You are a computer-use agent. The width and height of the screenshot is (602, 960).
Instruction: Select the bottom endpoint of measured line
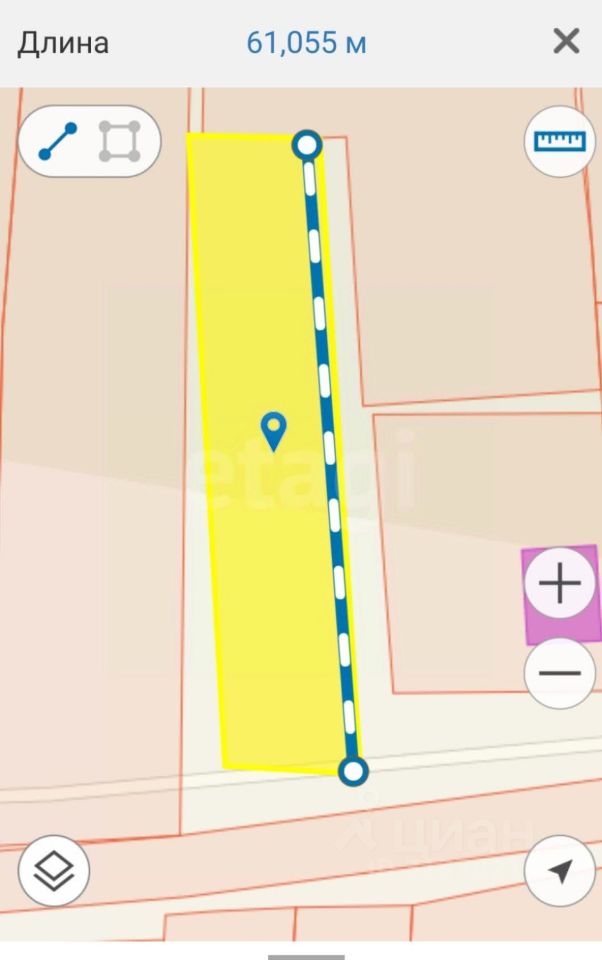point(353,771)
